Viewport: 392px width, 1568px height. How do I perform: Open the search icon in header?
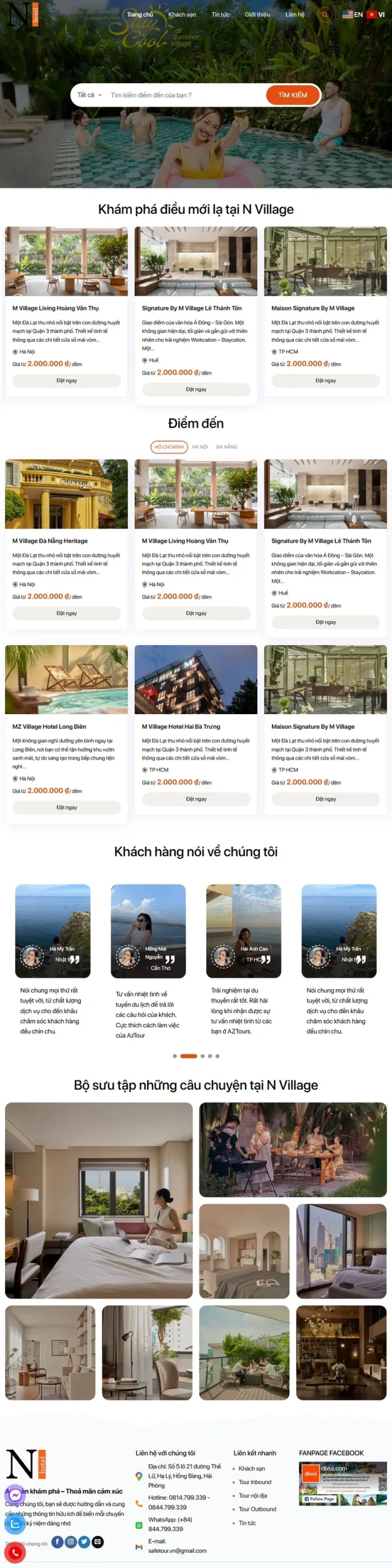[x=325, y=15]
